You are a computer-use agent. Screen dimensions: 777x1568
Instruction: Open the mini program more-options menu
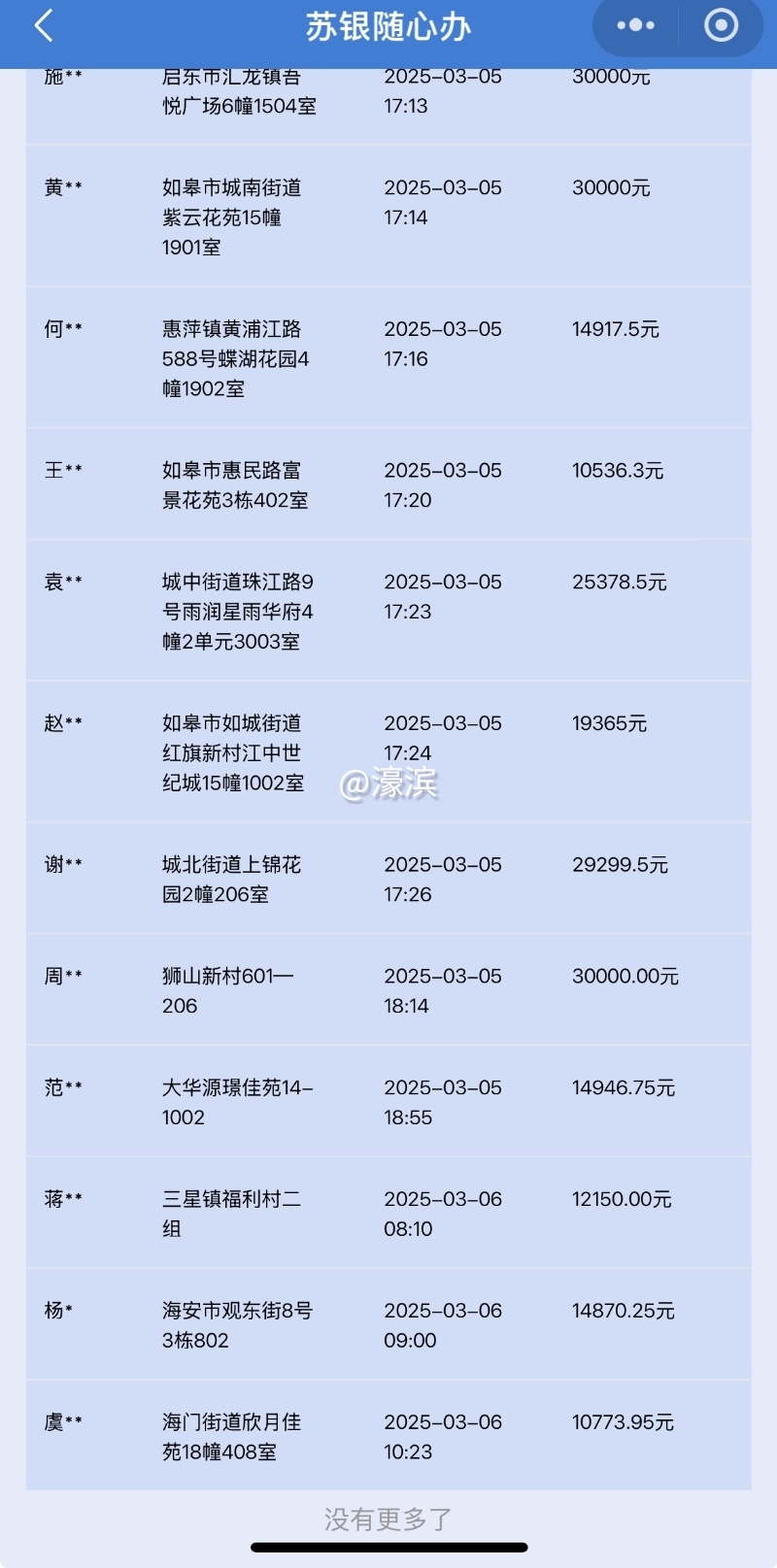pyautogui.click(x=635, y=26)
